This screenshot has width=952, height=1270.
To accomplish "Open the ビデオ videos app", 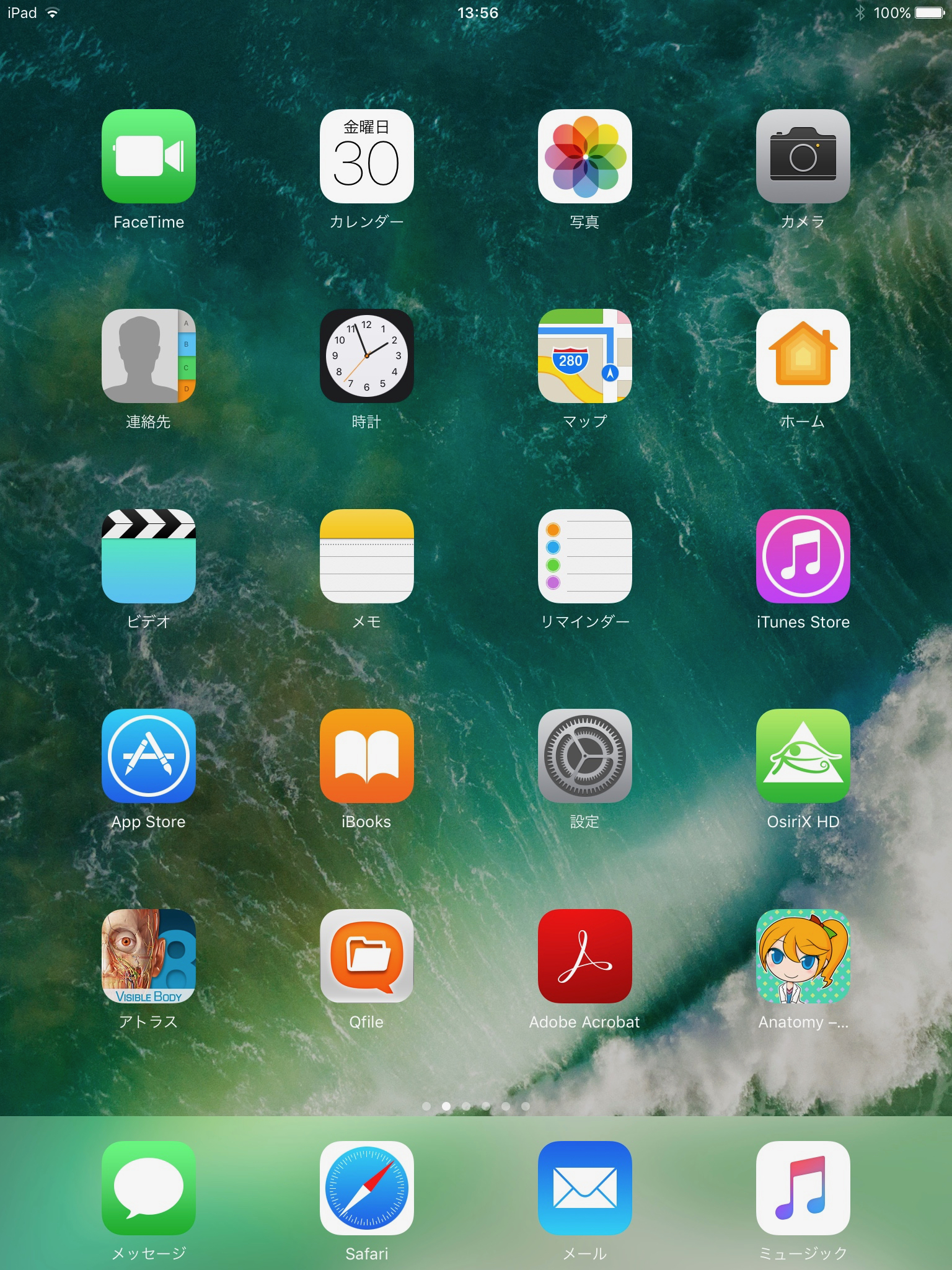I will pos(149,556).
